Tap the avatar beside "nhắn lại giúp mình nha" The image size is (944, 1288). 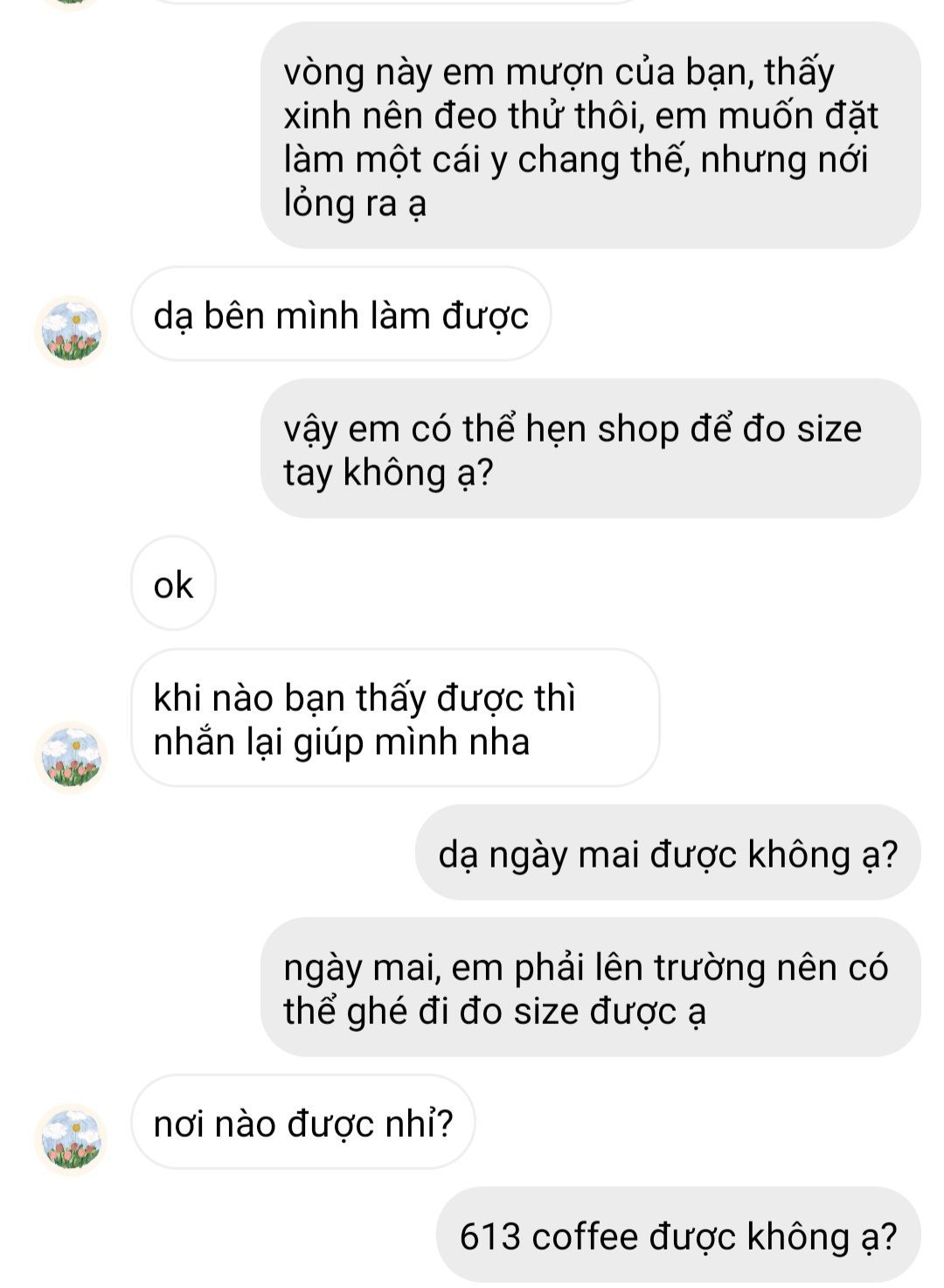point(70,757)
